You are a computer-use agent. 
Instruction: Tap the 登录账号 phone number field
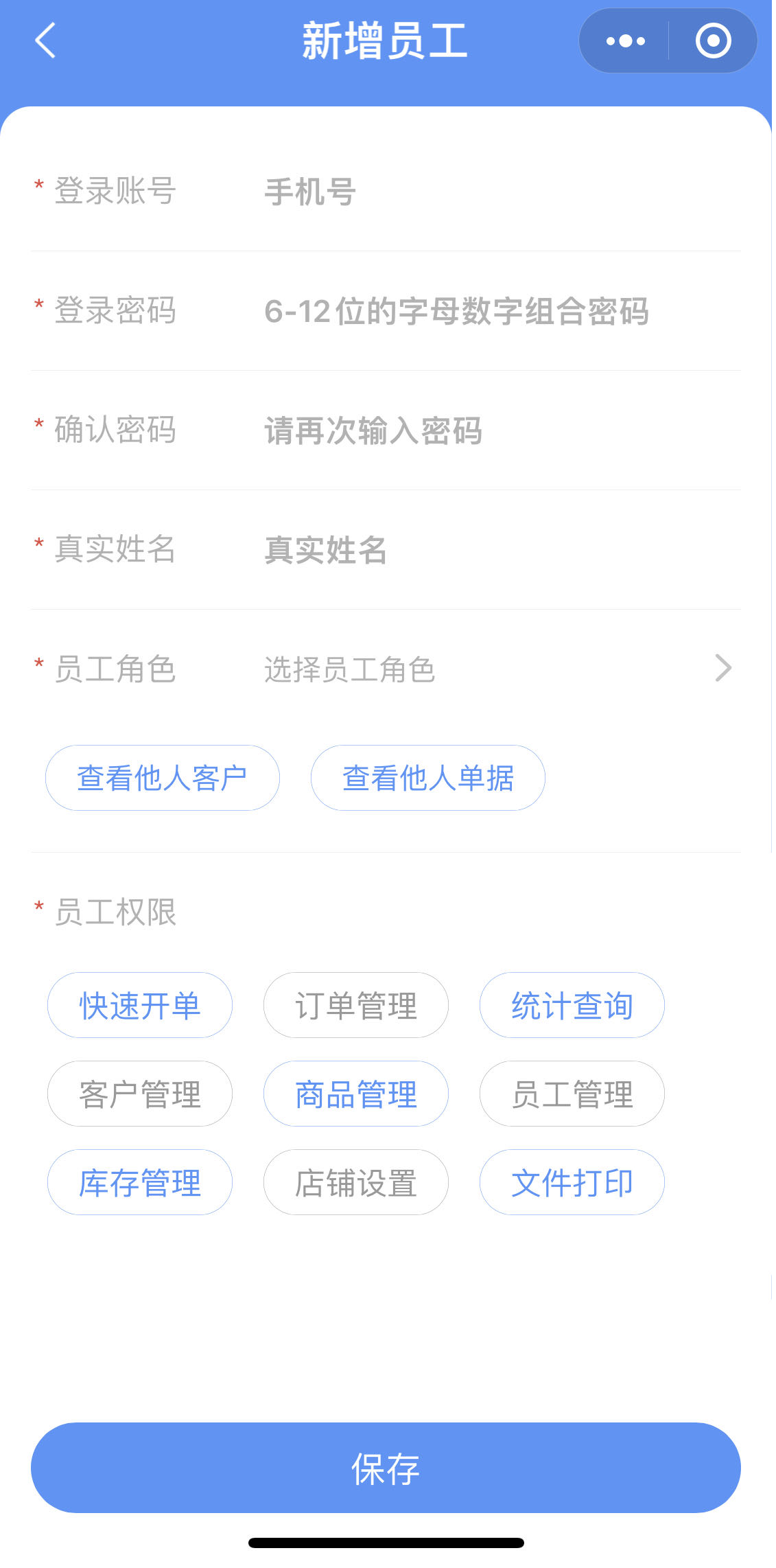(x=502, y=192)
